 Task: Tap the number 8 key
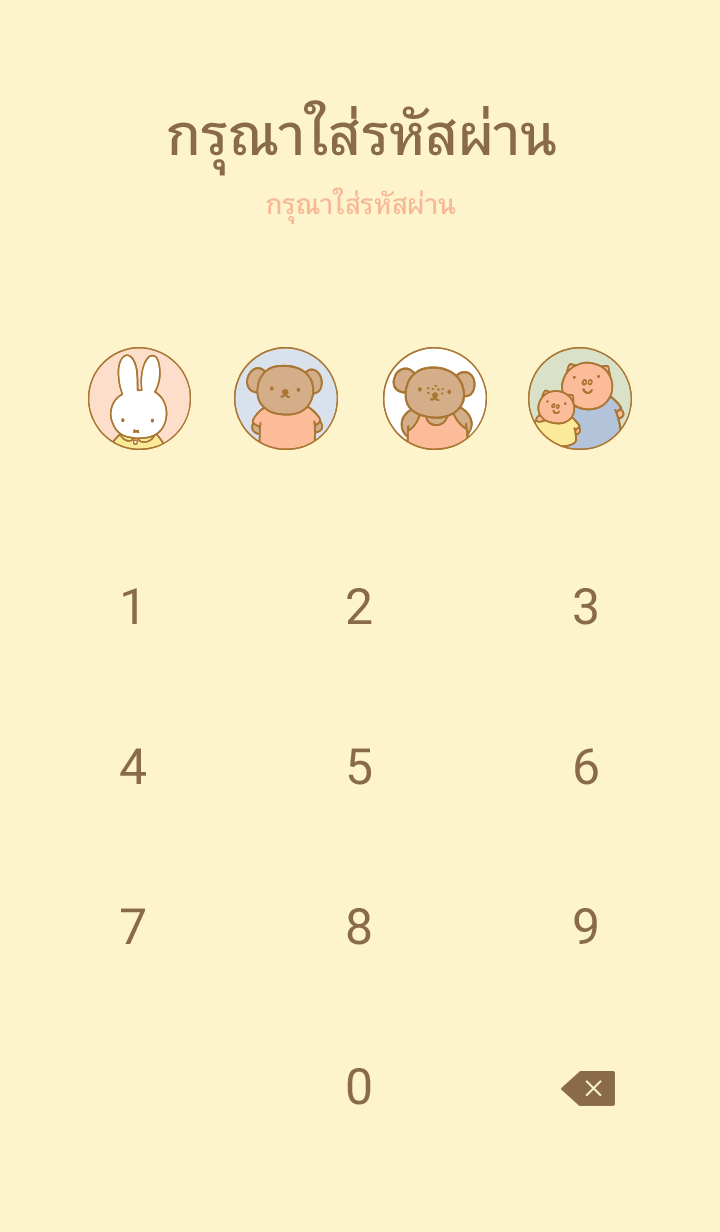[359, 927]
